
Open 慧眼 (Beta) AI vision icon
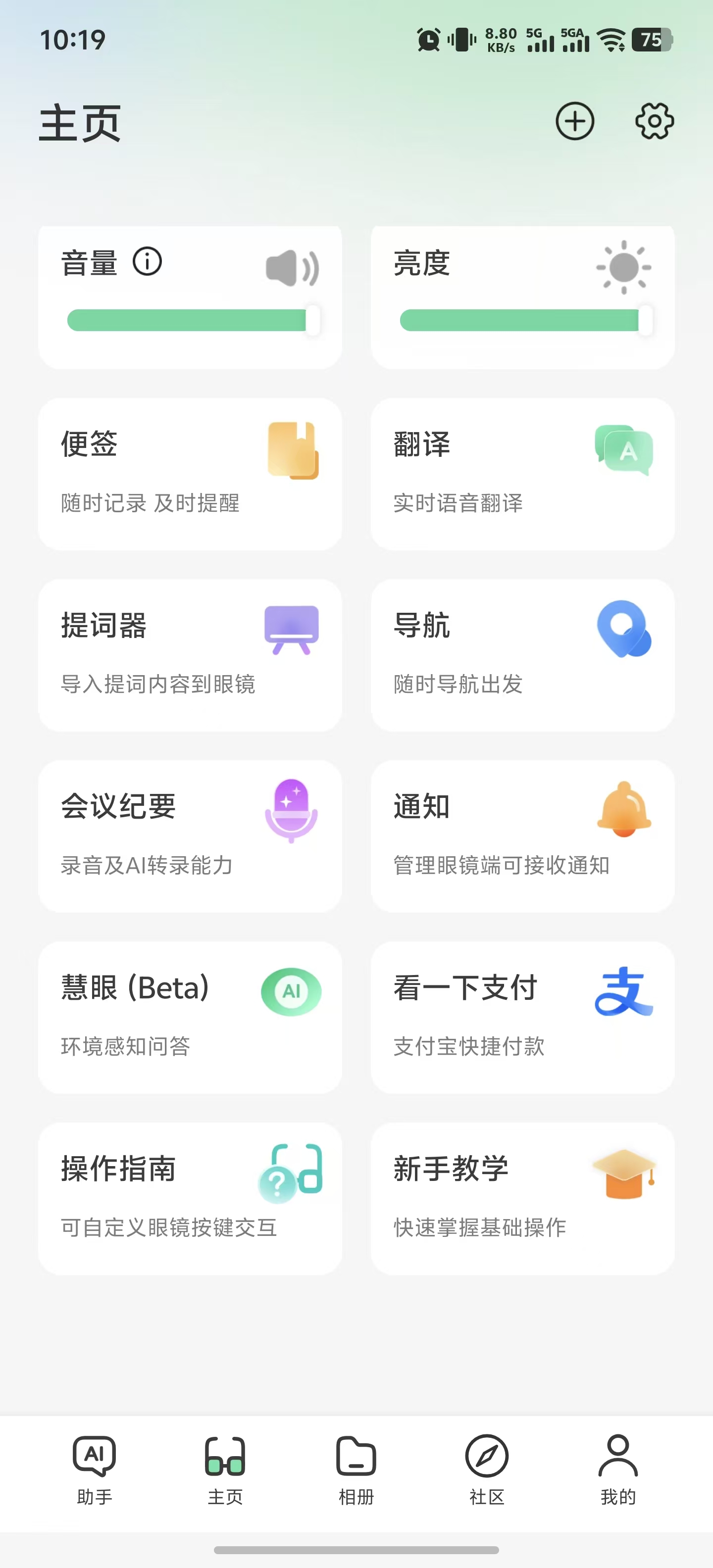tap(291, 991)
